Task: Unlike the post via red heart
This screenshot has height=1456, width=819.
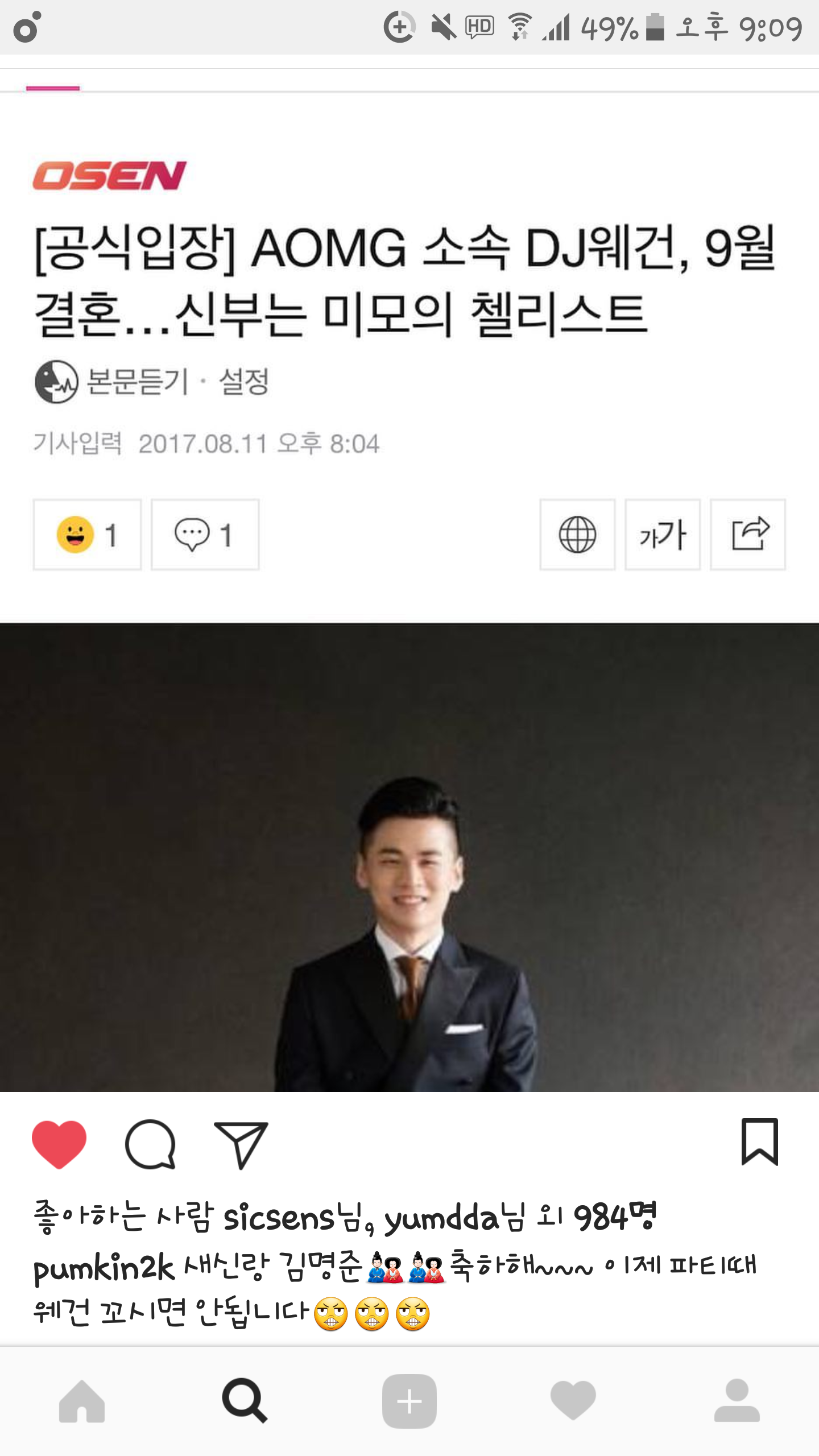Action: click(x=59, y=1144)
